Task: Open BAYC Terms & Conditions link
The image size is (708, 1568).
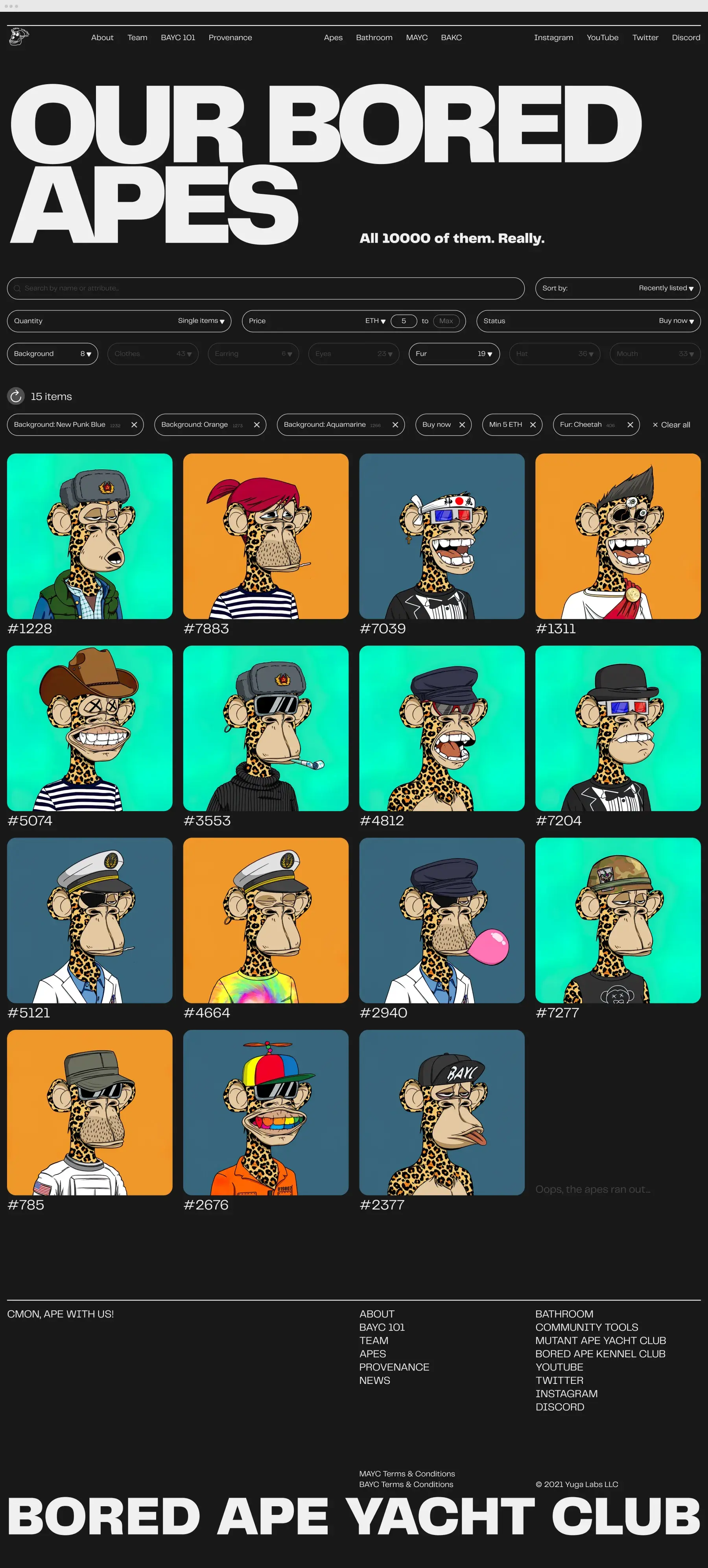Action: (406, 1484)
